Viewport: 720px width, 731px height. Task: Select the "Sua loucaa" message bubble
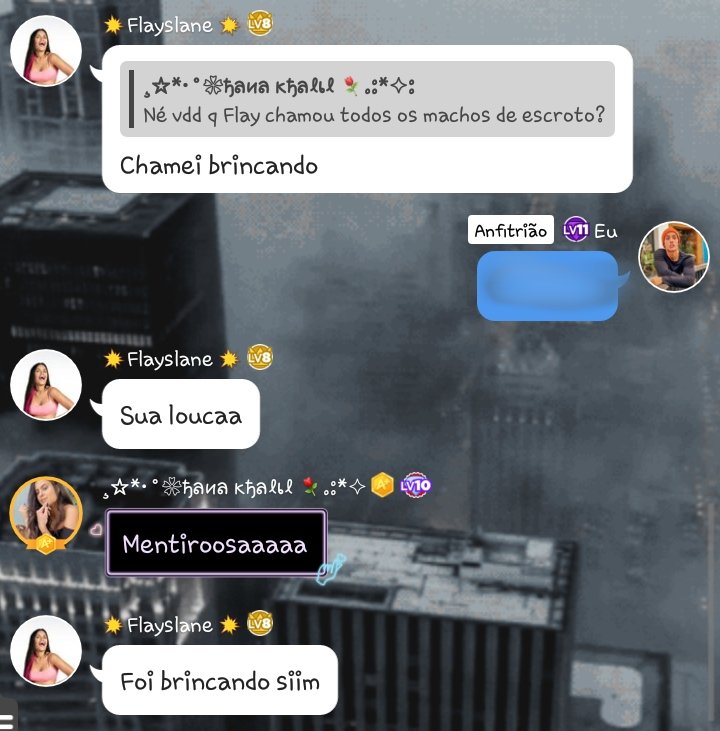181,414
